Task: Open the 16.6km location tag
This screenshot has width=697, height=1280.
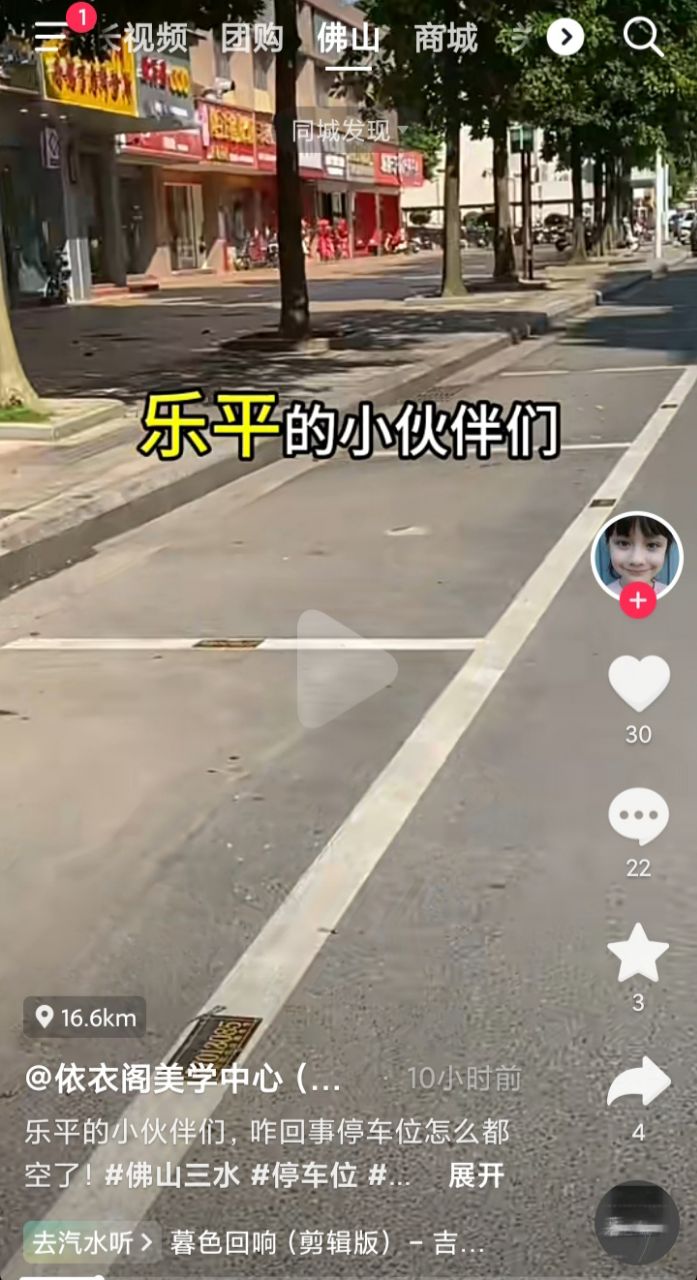Action: pyautogui.click(x=85, y=1017)
